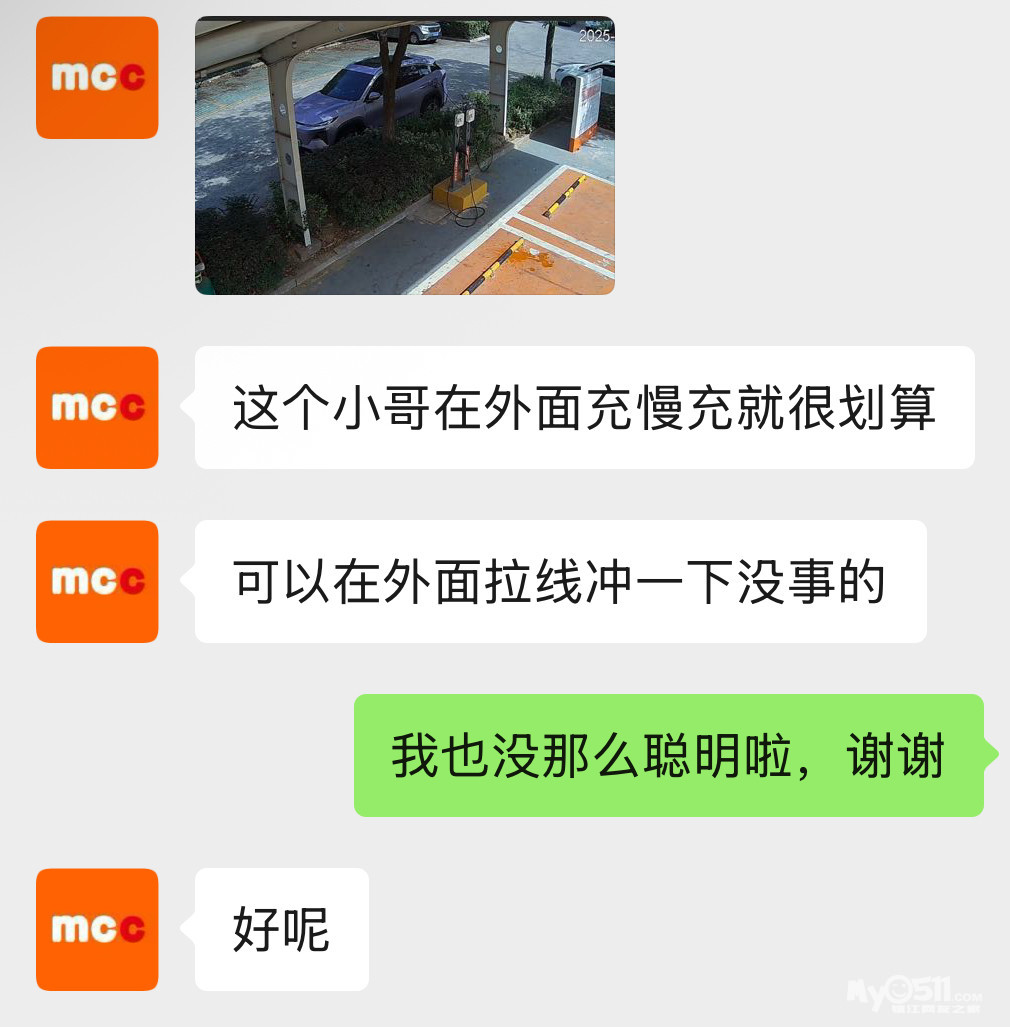Tap mcc avatar next to 好呢 message
The width and height of the screenshot is (1010, 1027).
pyautogui.click(x=97, y=929)
